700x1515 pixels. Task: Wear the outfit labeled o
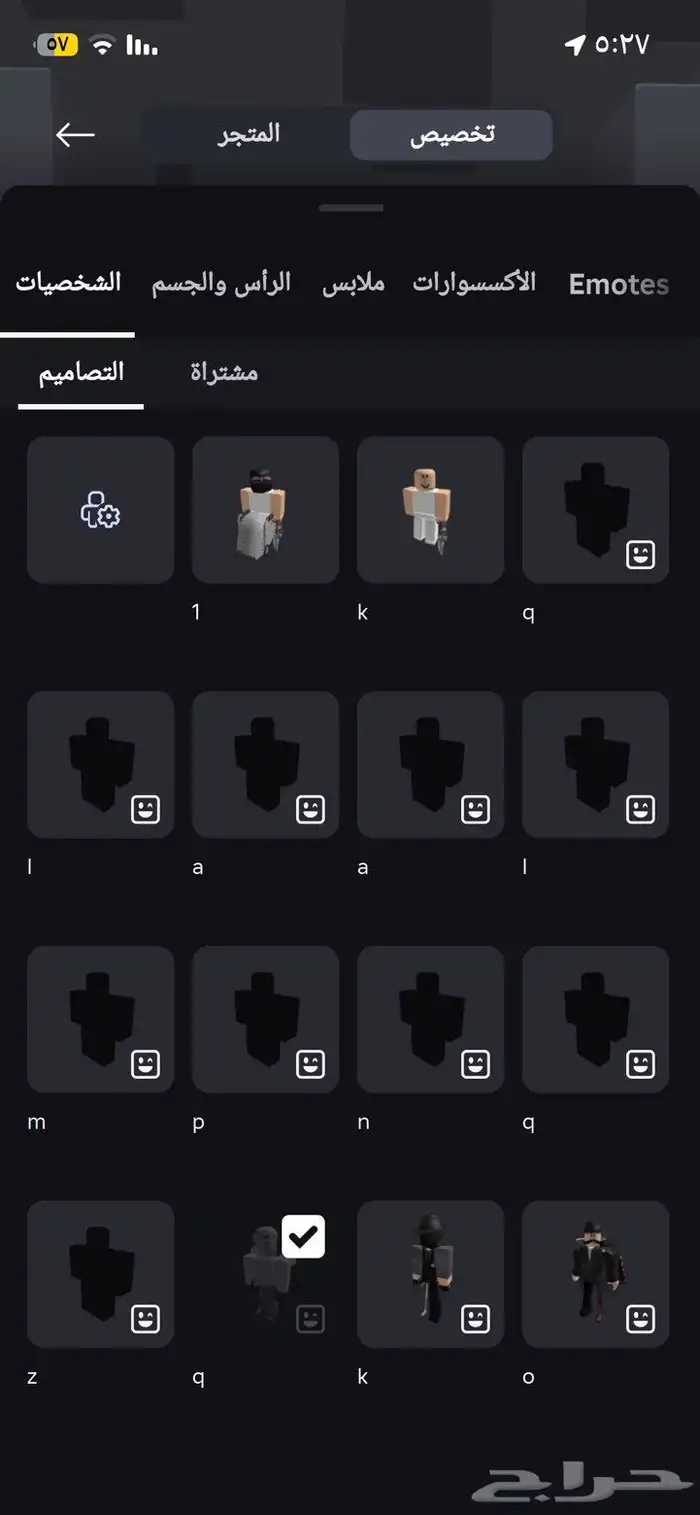click(x=595, y=1275)
